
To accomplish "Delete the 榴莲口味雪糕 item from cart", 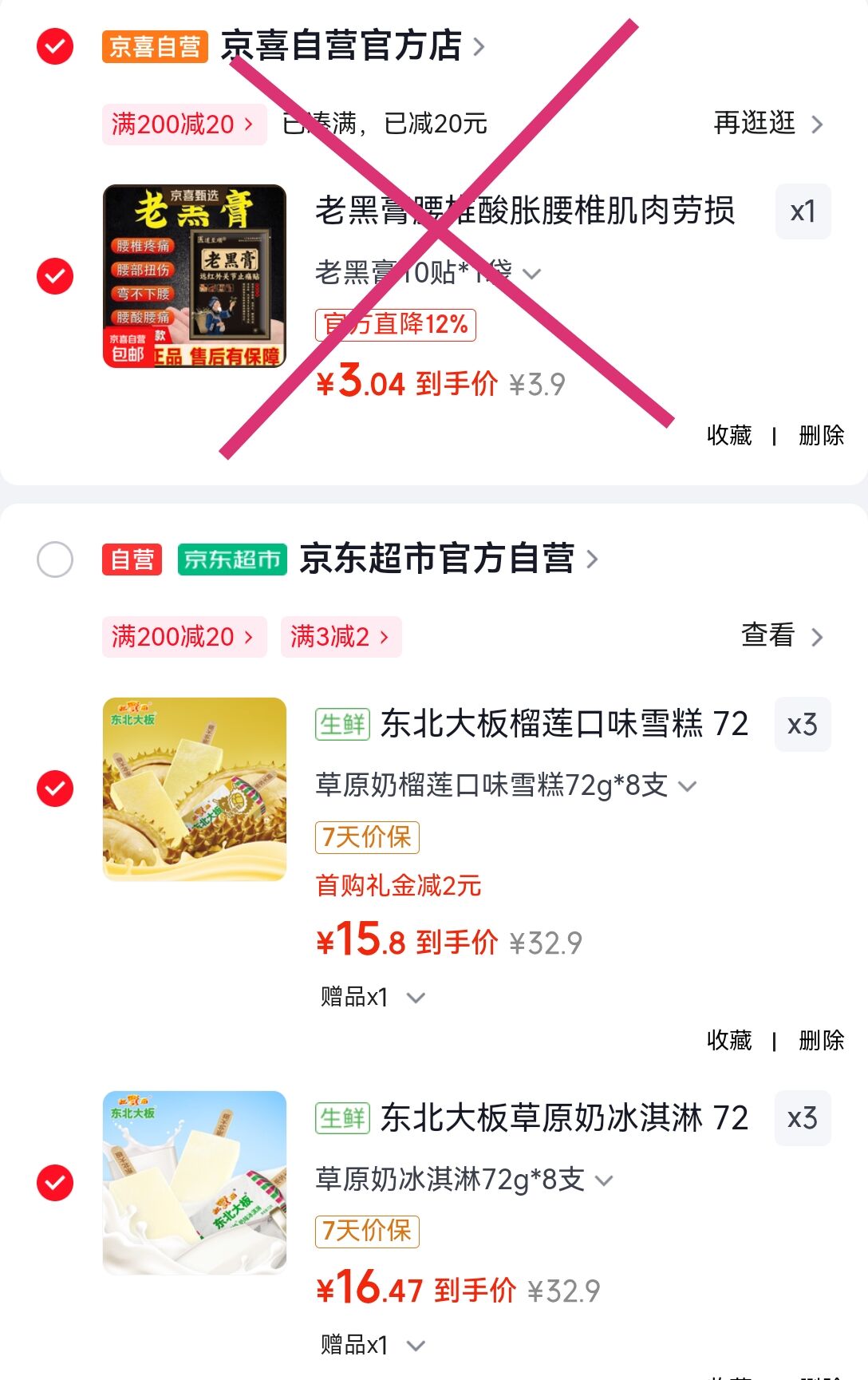I will pyautogui.click(x=821, y=1040).
